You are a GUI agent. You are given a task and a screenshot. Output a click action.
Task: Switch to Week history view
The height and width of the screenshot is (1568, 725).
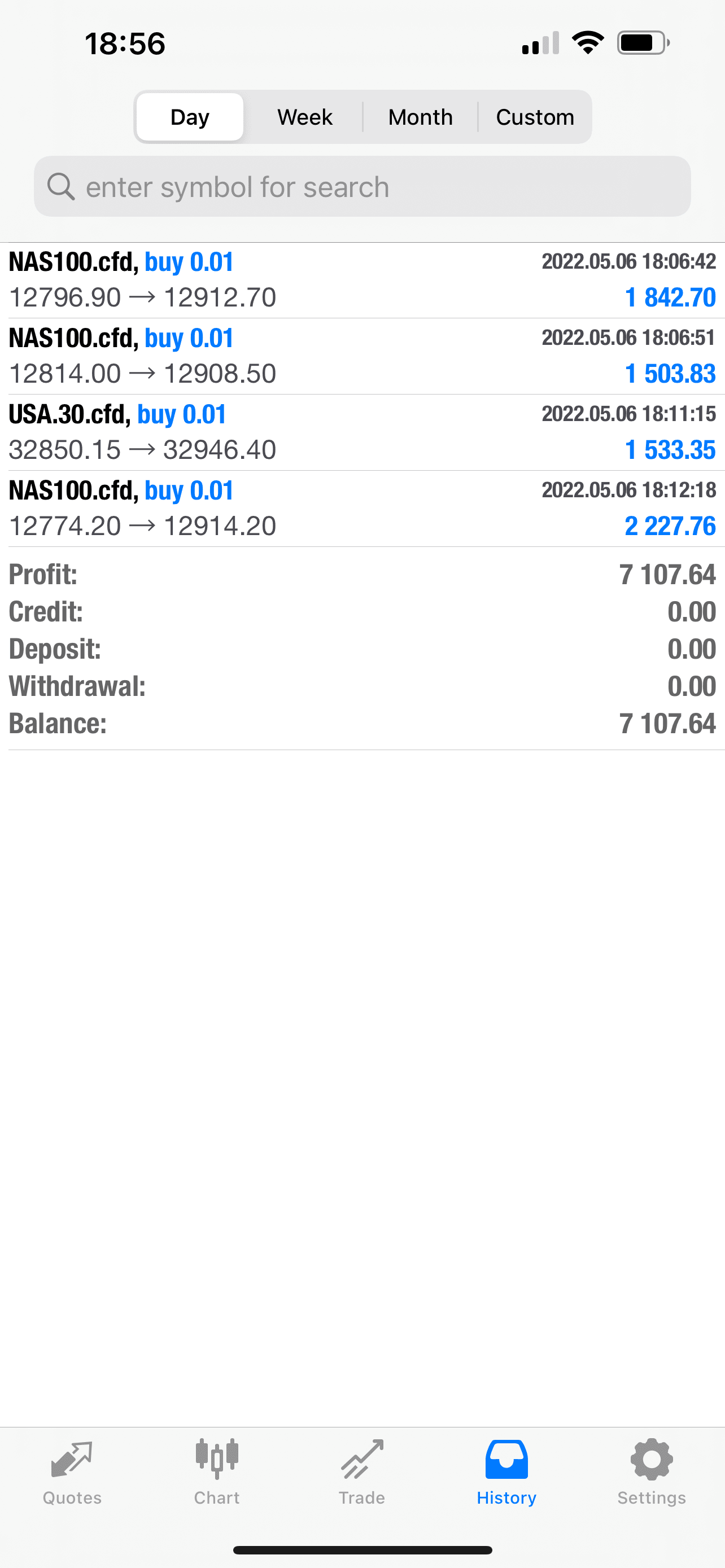(304, 117)
